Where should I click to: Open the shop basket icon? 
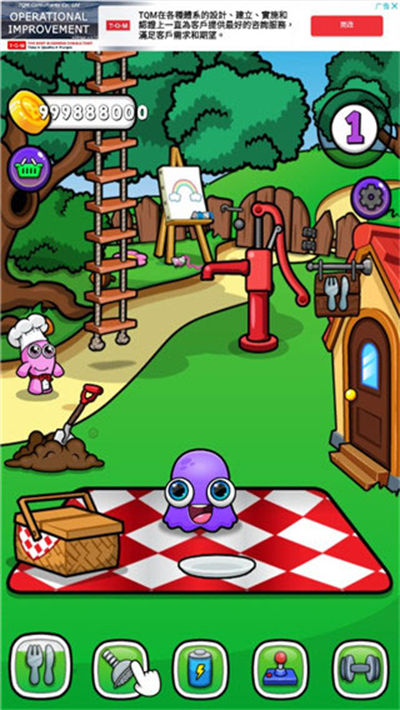pos(29,168)
